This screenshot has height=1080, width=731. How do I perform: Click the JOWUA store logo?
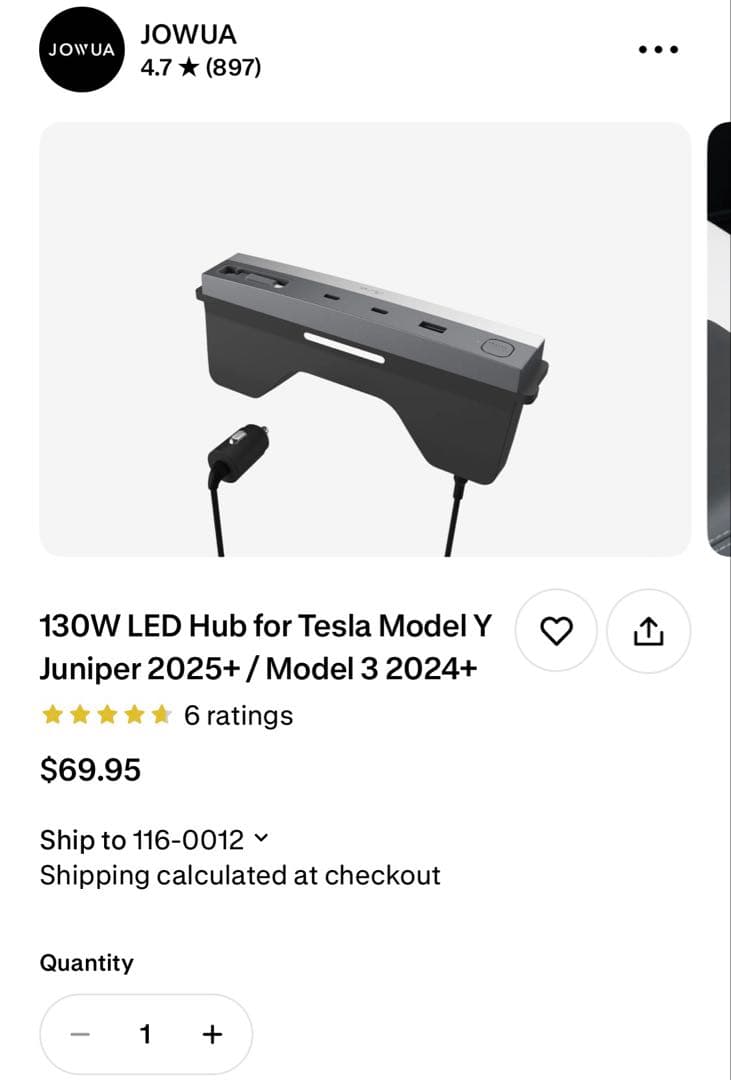[x=80, y=47]
